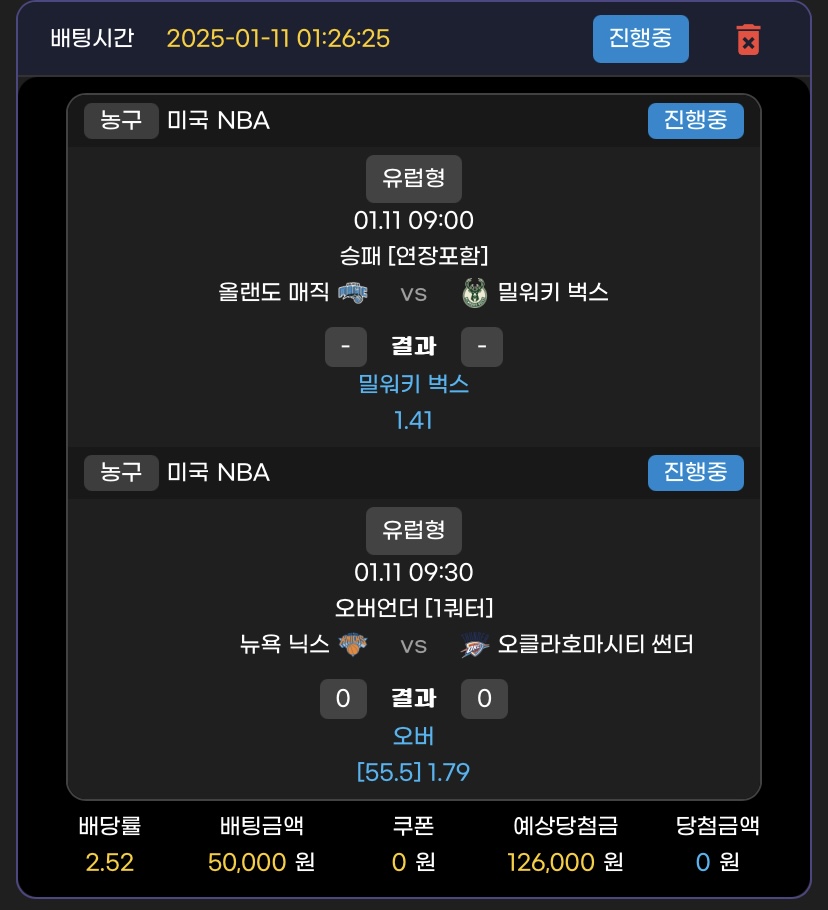Delete this bet slip with trash icon

click(x=747, y=39)
